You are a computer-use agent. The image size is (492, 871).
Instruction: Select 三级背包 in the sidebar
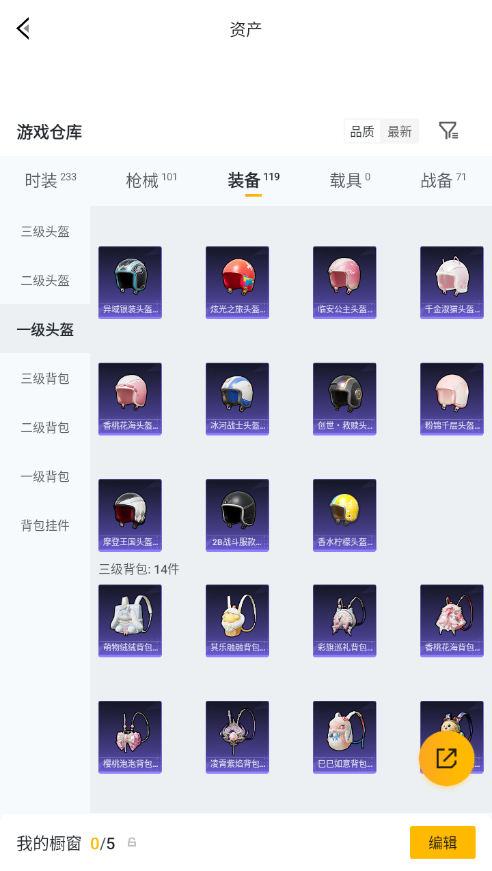coord(45,378)
